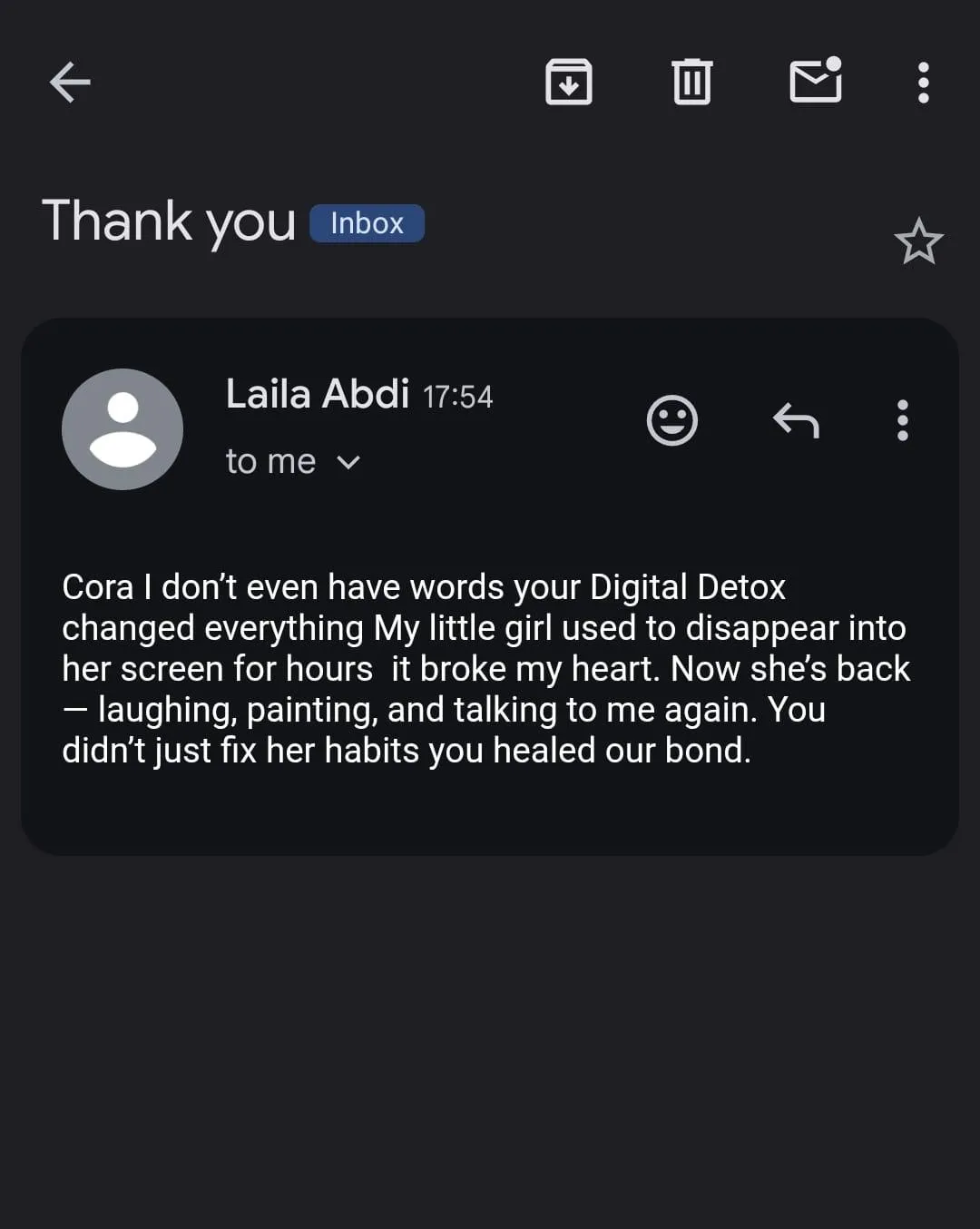Viewport: 980px width, 1229px height.
Task: Expand the 'to me' recipient details
Action: click(293, 462)
